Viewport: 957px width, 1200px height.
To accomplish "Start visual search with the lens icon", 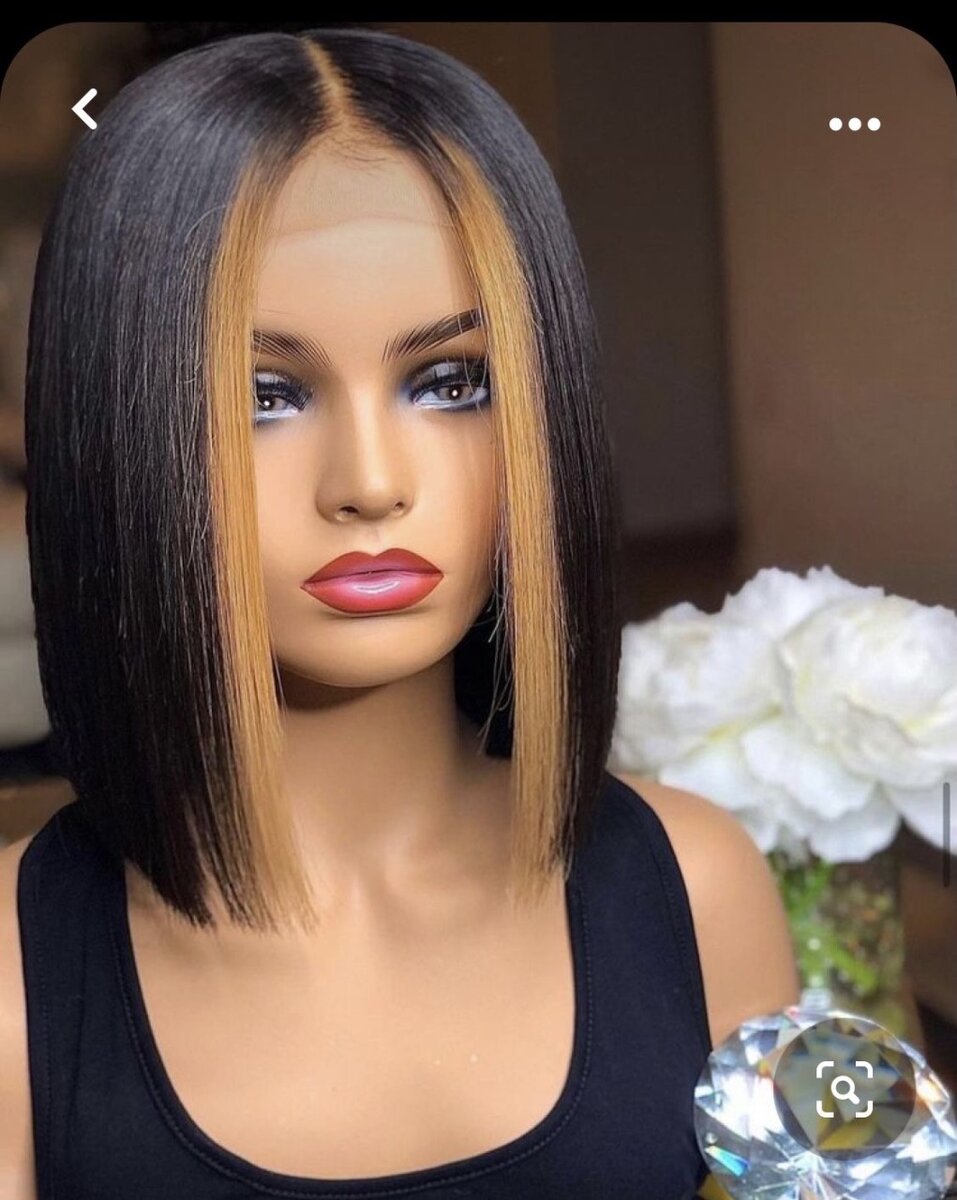I will [844, 1089].
